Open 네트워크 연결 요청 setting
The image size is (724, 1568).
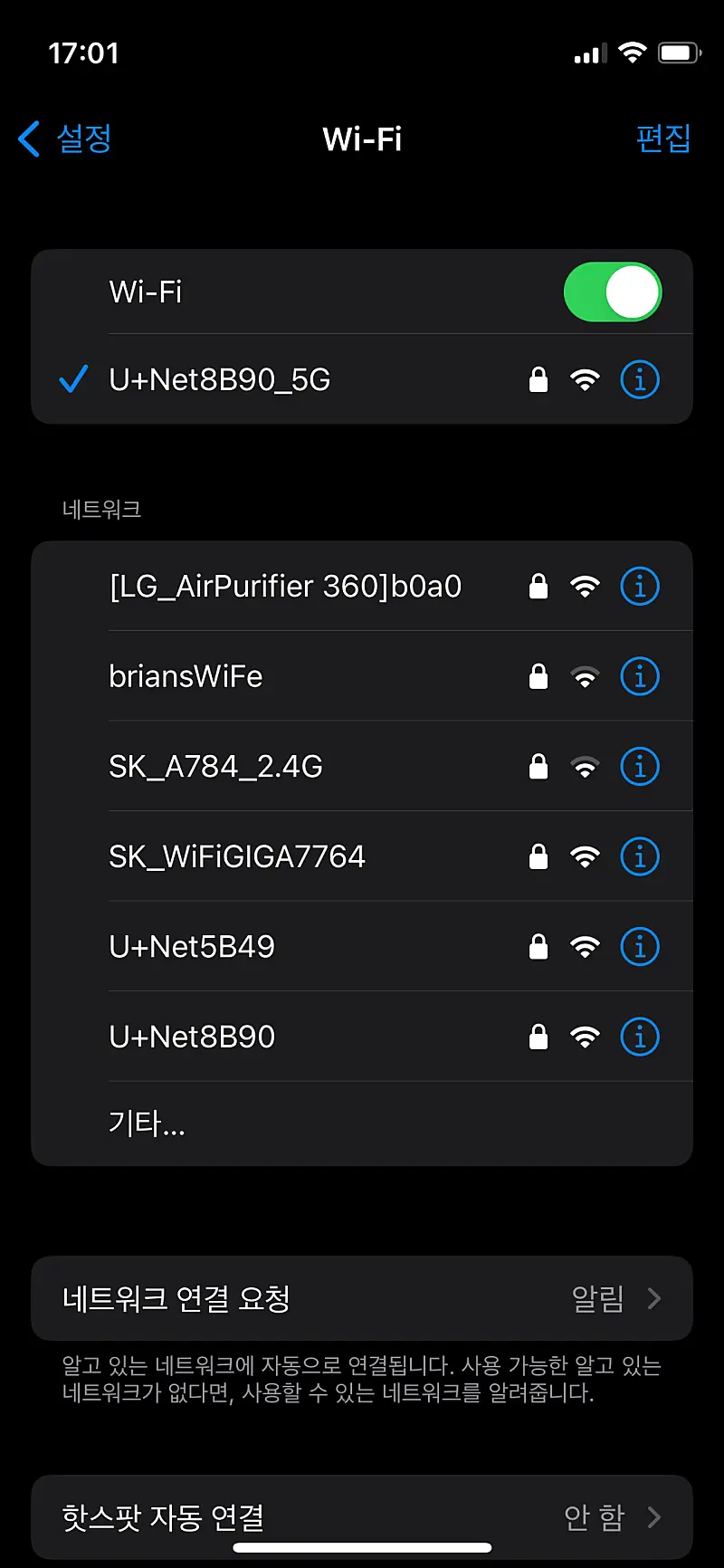(x=362, y=1298)
